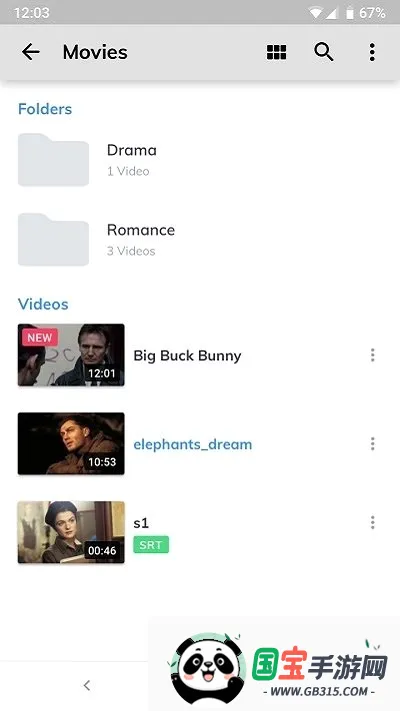400x711 pixels.
Task: Go back from the Movies screen
Action: (x=31, y=52)
